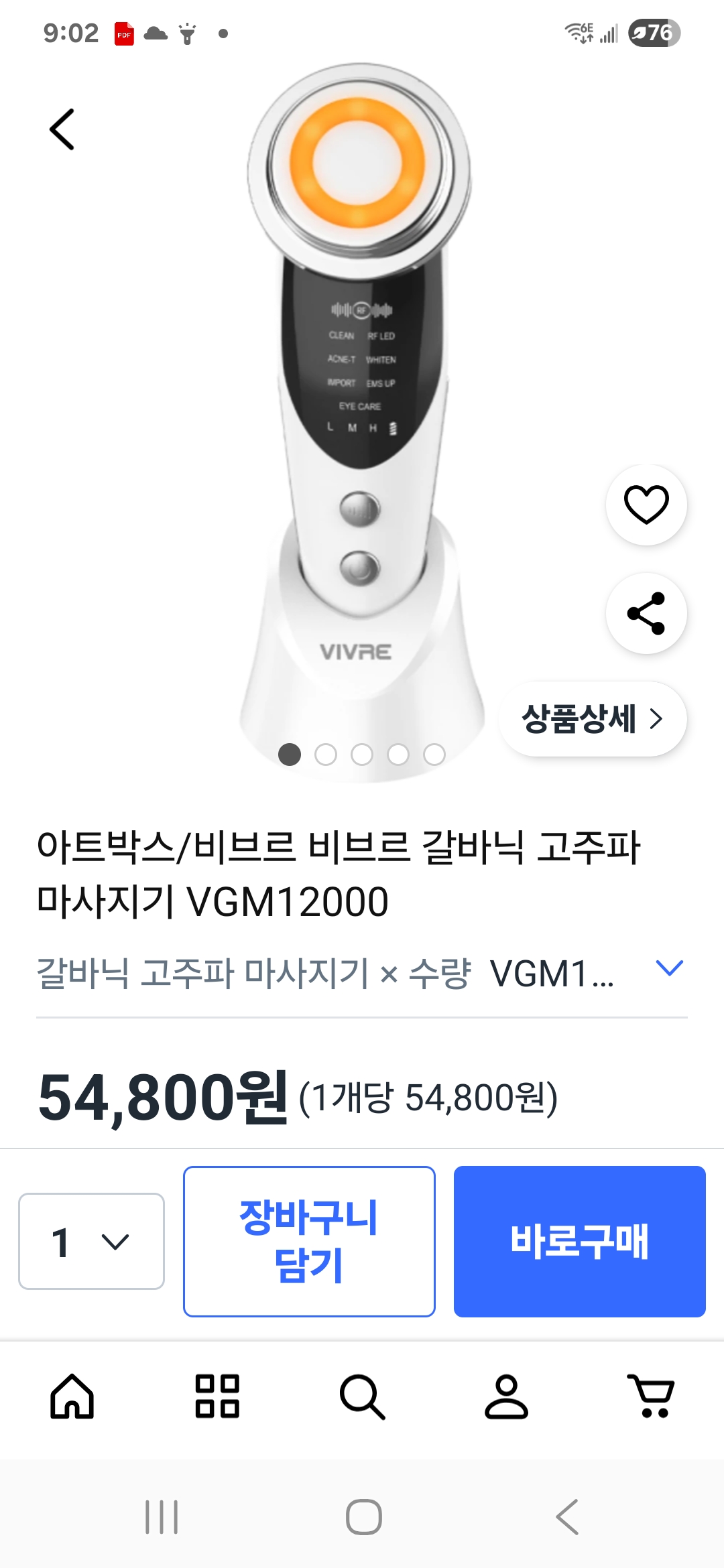Open the quantity selector showing 1
724x1568 pixels.
tap(91, 1241)
